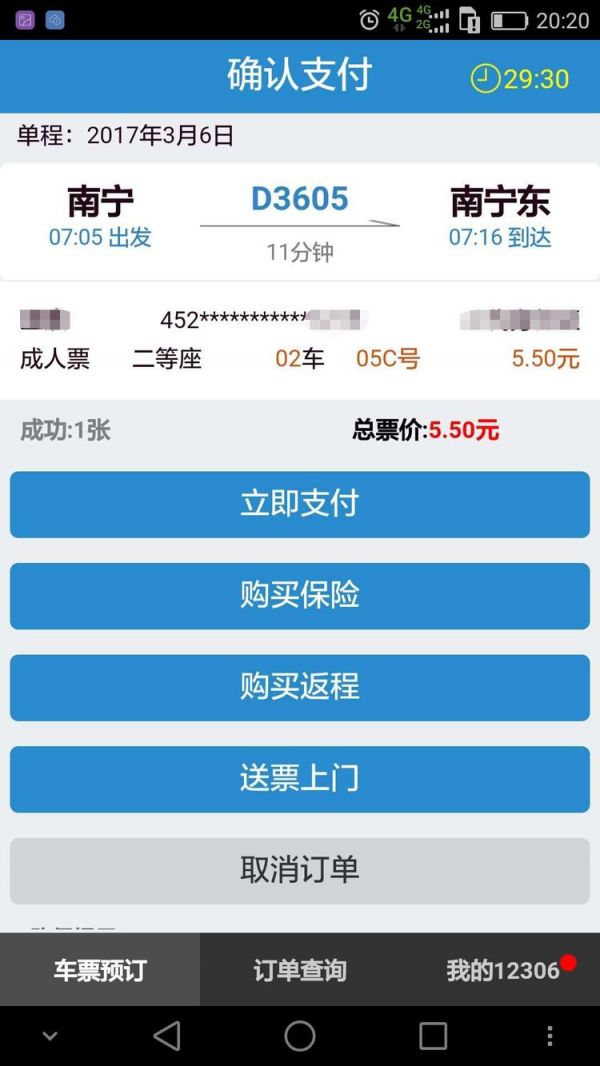This screenshot has height=1066, width=600.
Task: Tap the system back button
Action: point(167,1036)
